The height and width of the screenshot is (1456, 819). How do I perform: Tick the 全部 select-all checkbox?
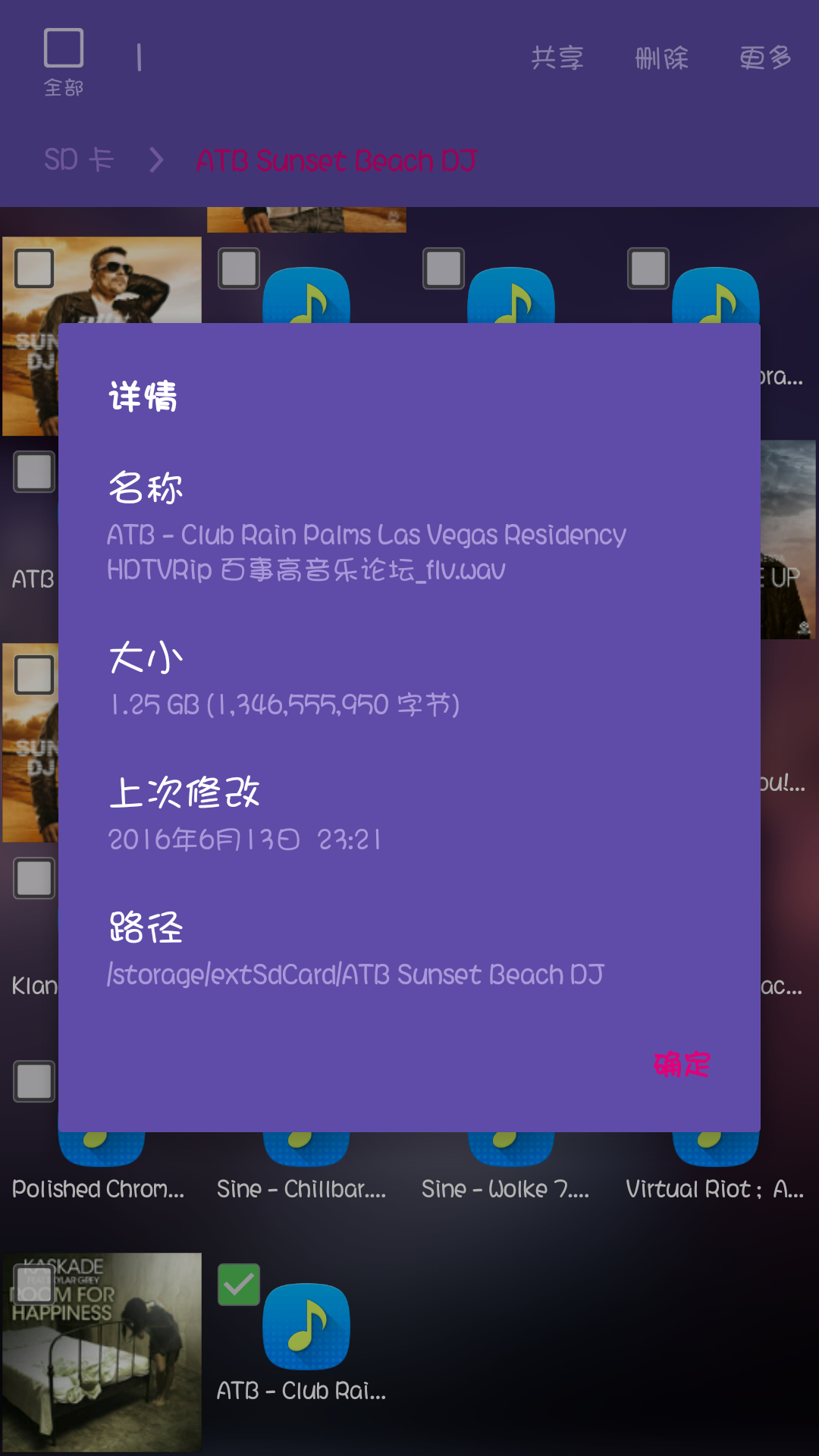tap(64, 49)
